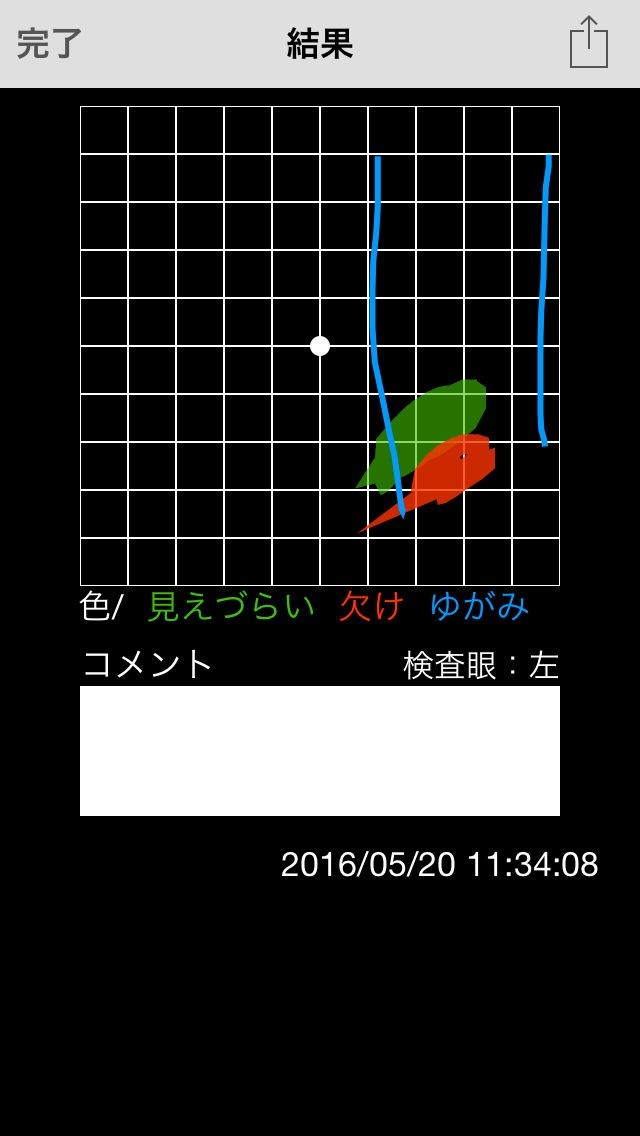Tap the コメント text box
The height and width of the screenshot is (1136, 640).
pyautogui.click(x=320, y=751)
